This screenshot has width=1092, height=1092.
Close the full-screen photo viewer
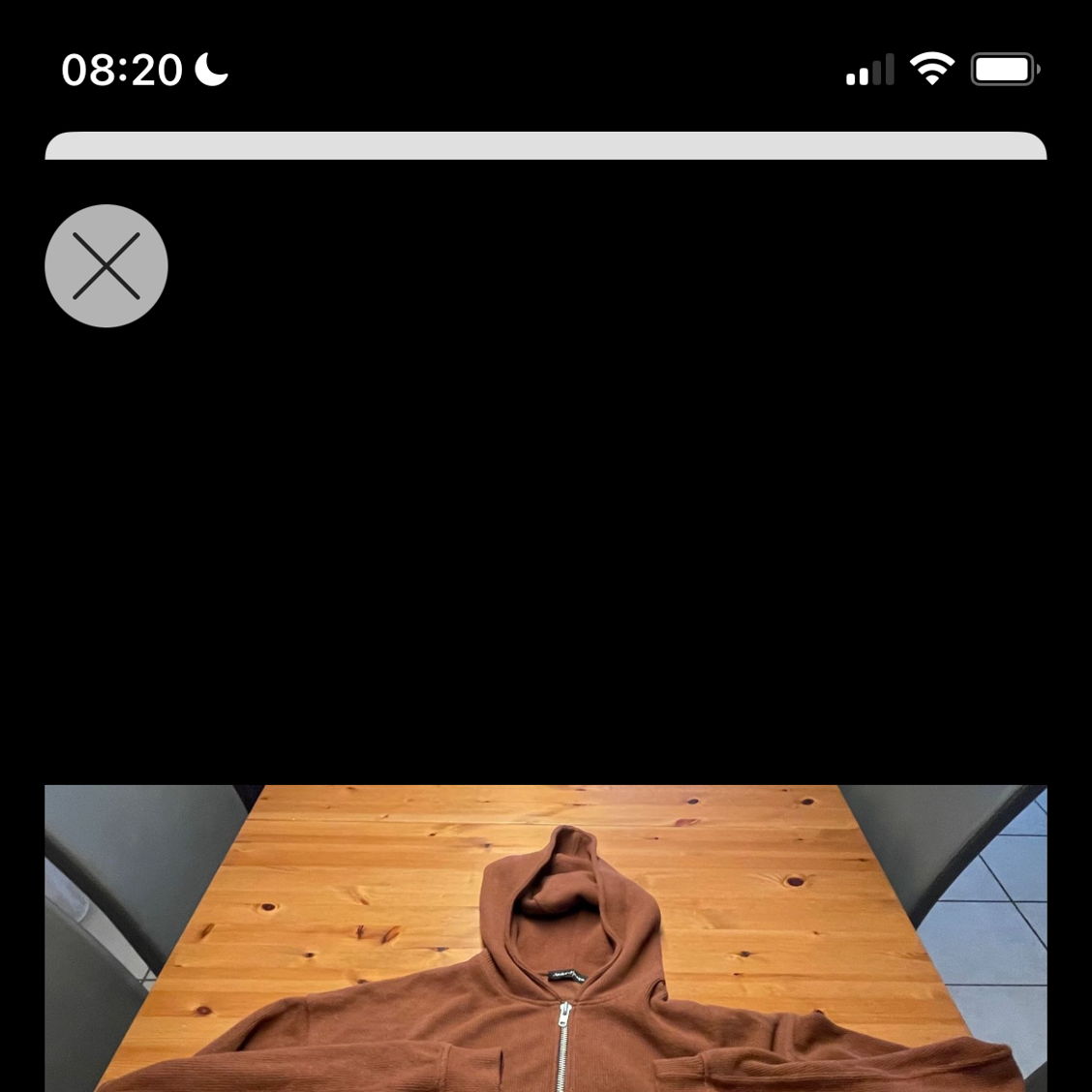[106, 266]
